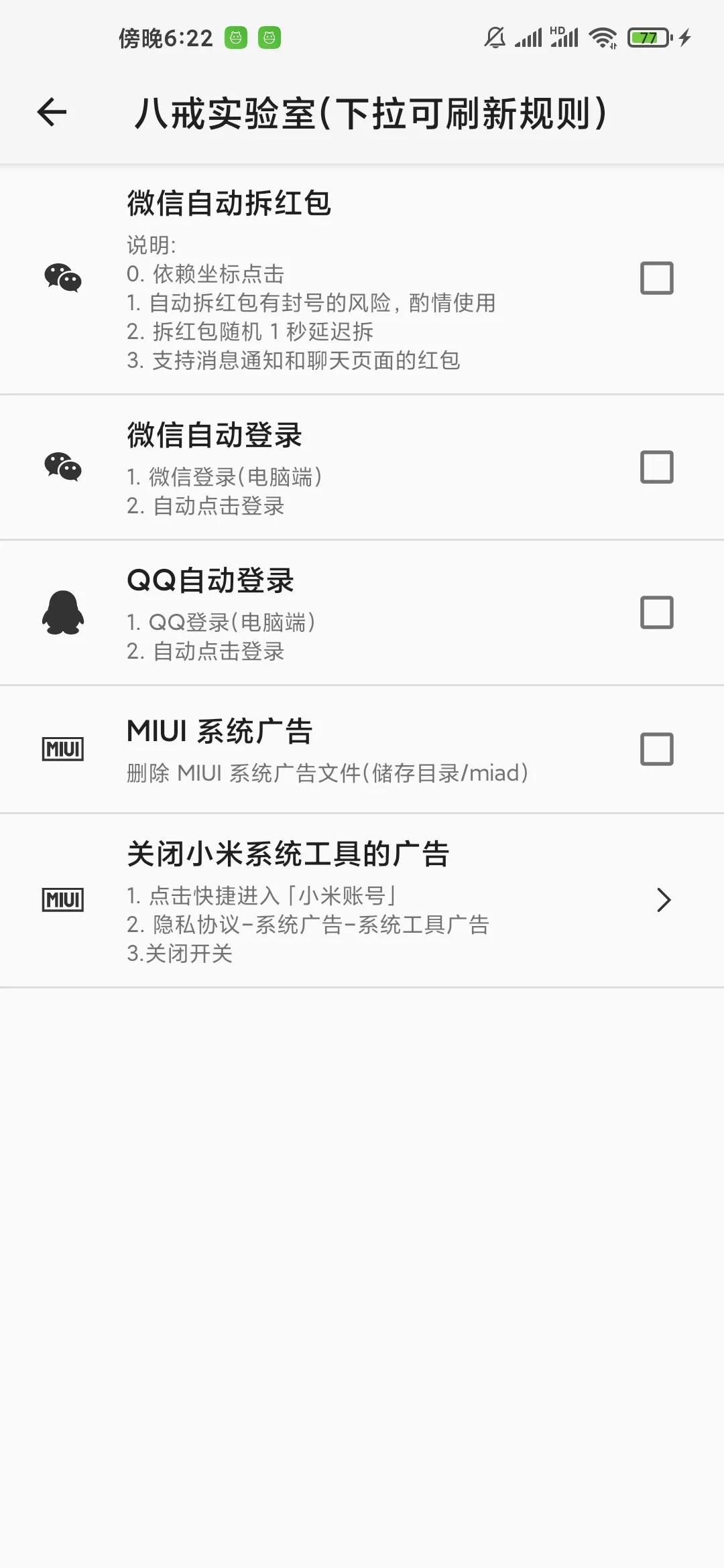Image resolution: width=724 pixels, height=1568 pixels.
Task: Tap the second green icon in status bar
Action: coord(269,37)
